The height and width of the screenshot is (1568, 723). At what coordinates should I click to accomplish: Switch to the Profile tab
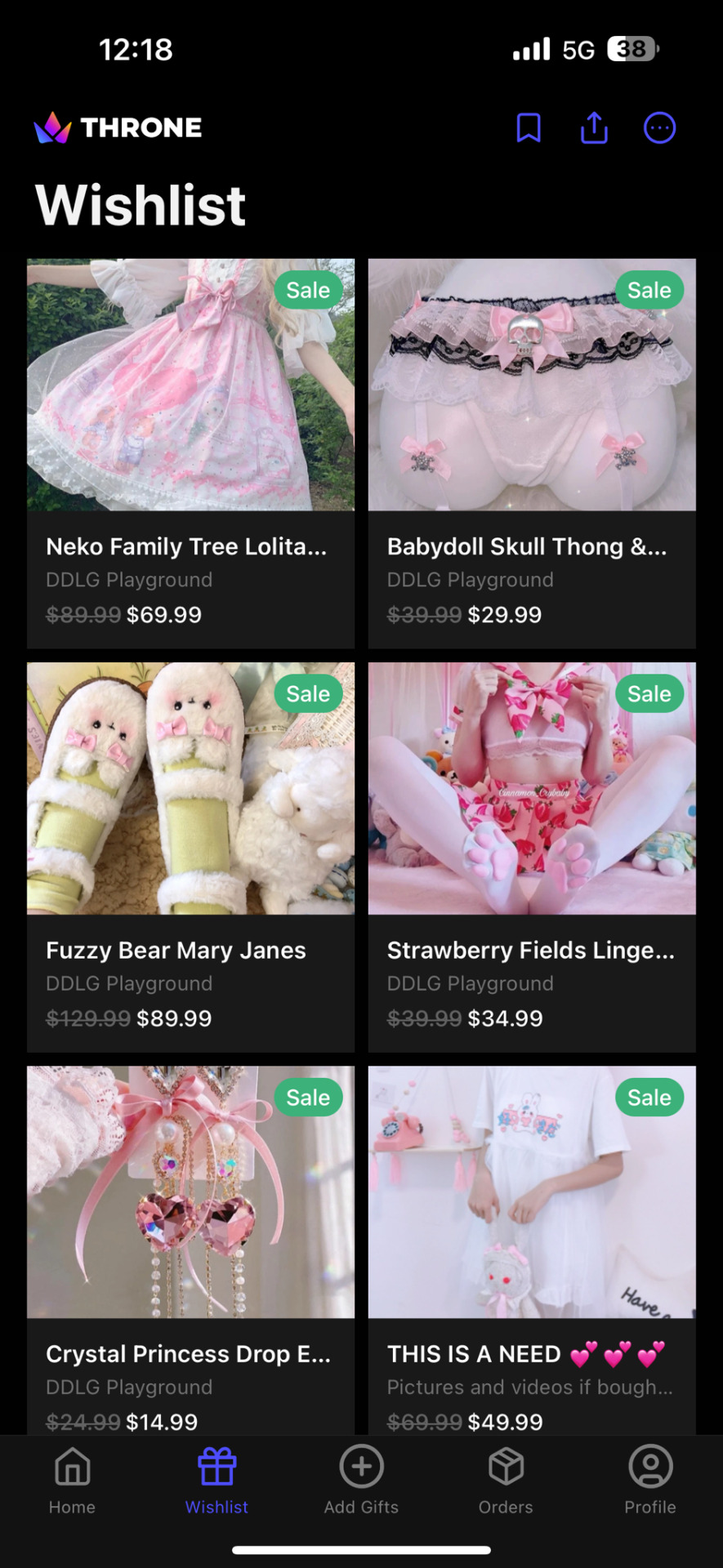click(650, 1480)
